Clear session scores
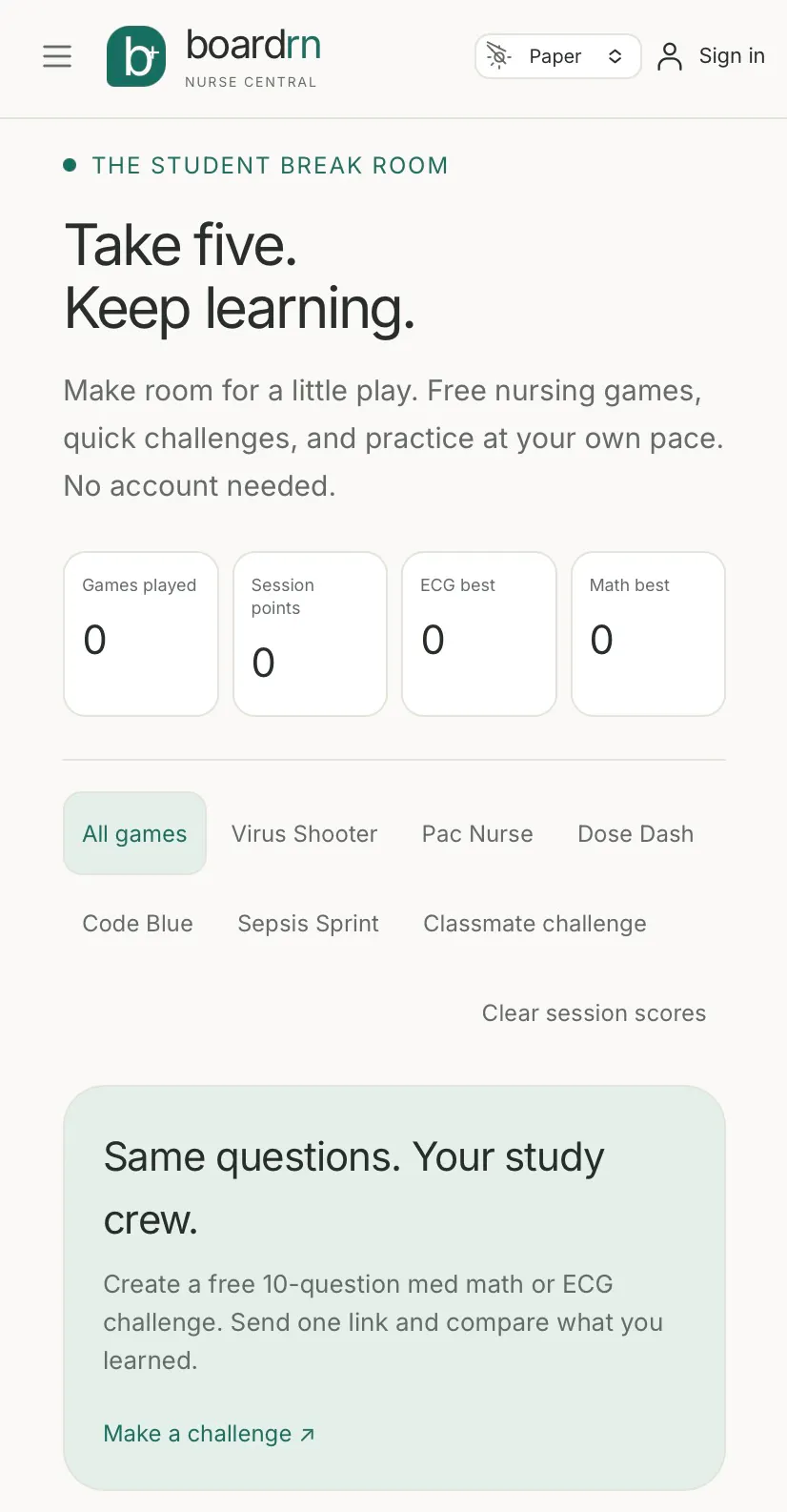This screenshot has height=1512, width=787. (594, 1012)
